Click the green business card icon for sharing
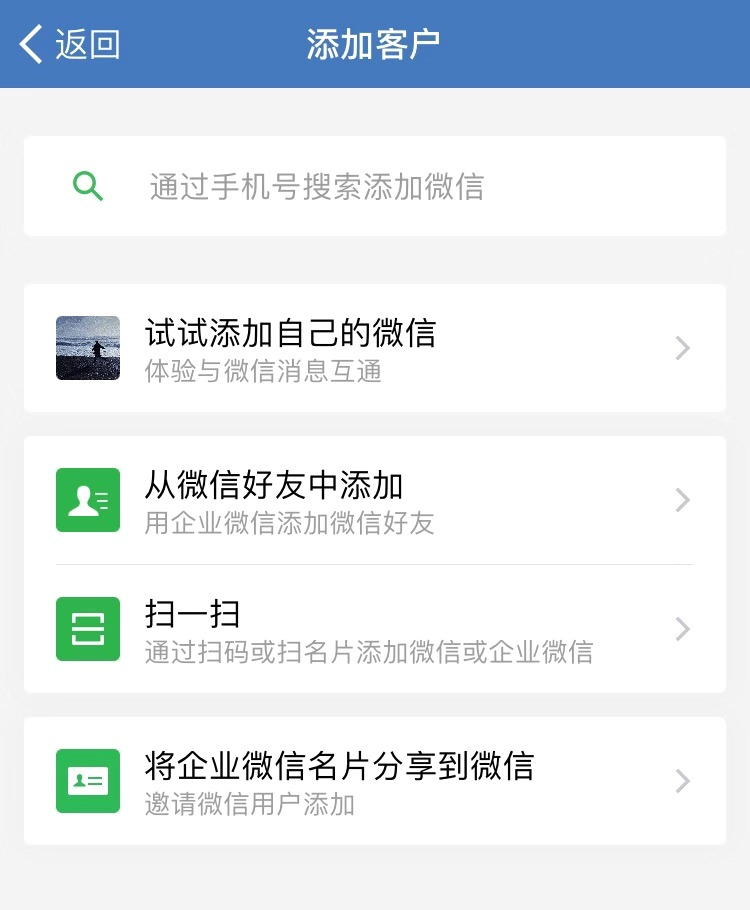750x910 pixels. [x=88, y=781]
